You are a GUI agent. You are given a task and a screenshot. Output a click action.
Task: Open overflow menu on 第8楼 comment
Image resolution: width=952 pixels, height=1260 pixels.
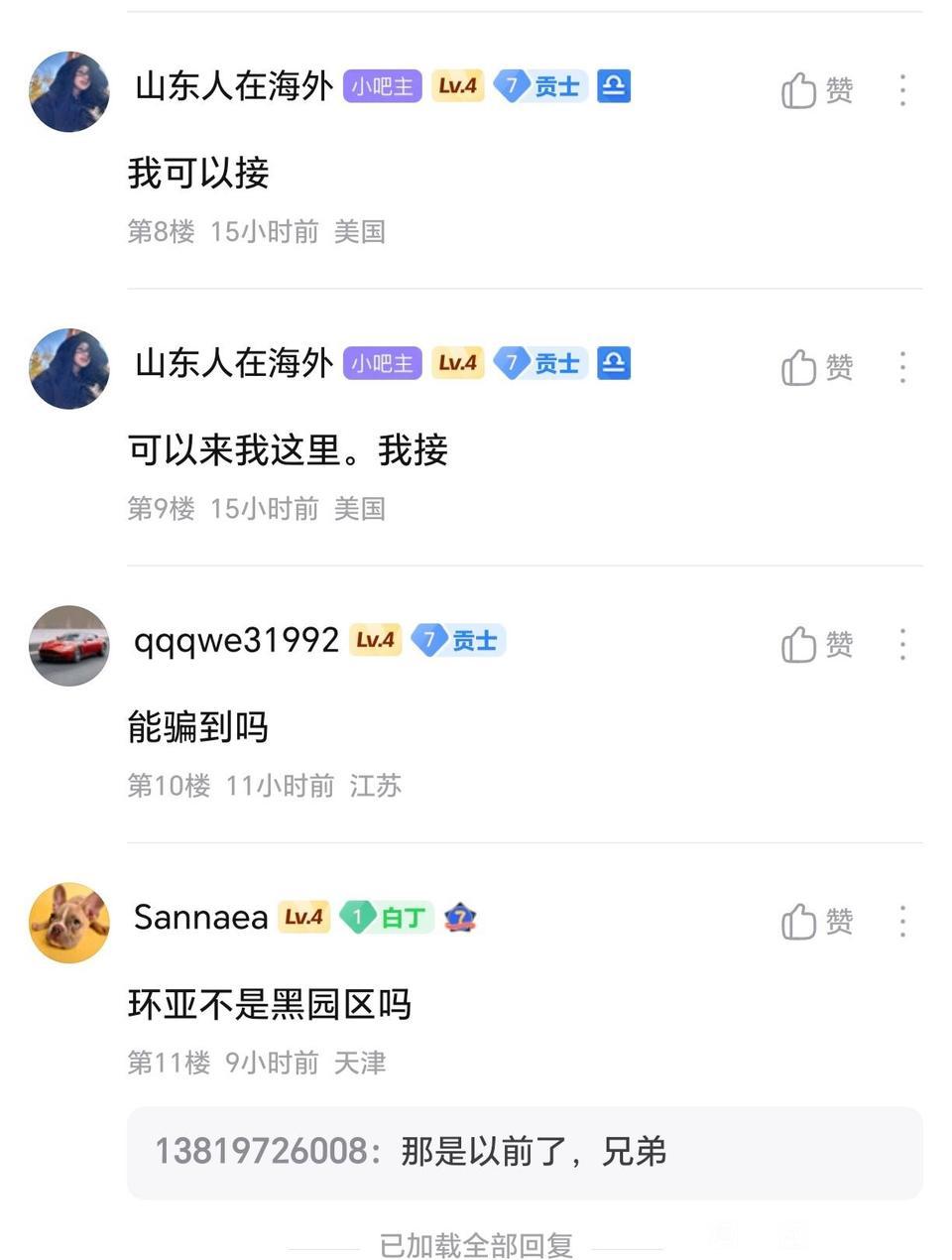coord(902,91)
